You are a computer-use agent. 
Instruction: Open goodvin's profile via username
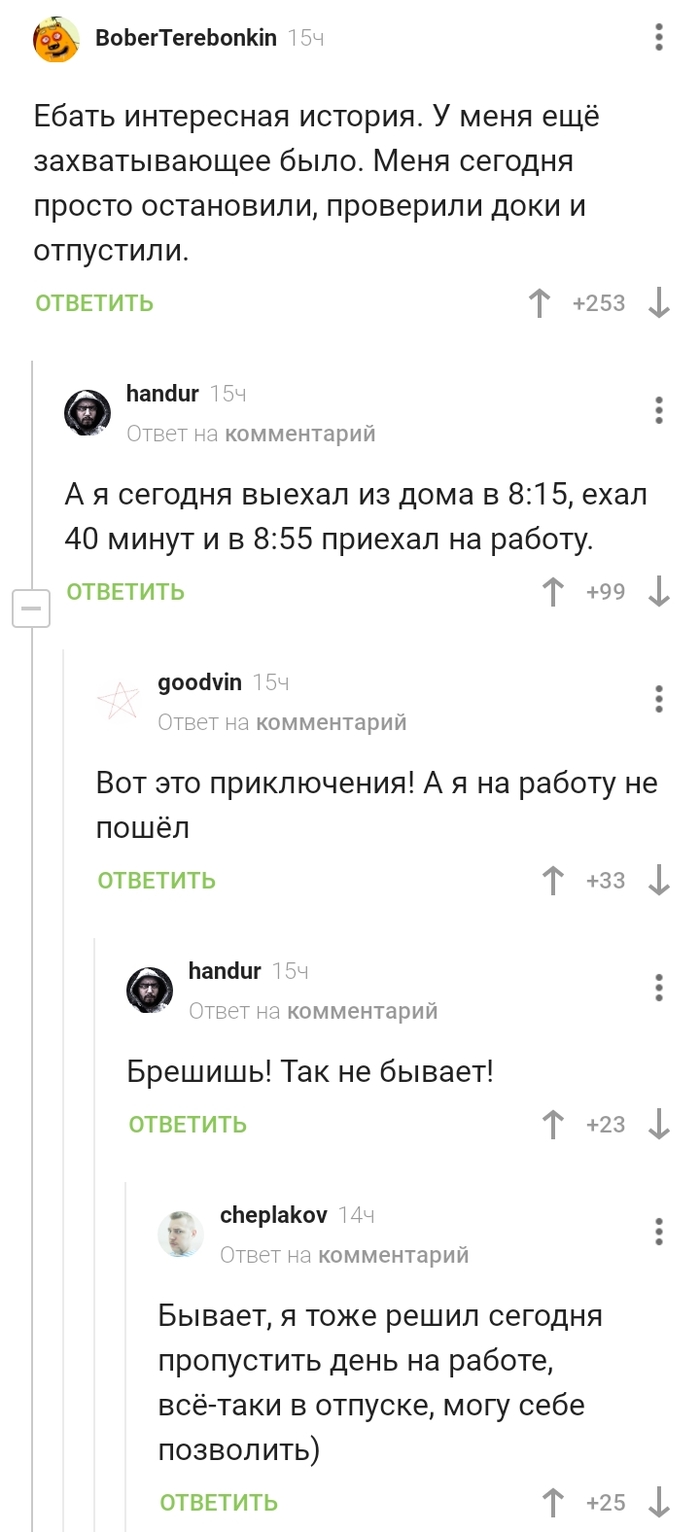pyautogui.click(x=200, y=682)
